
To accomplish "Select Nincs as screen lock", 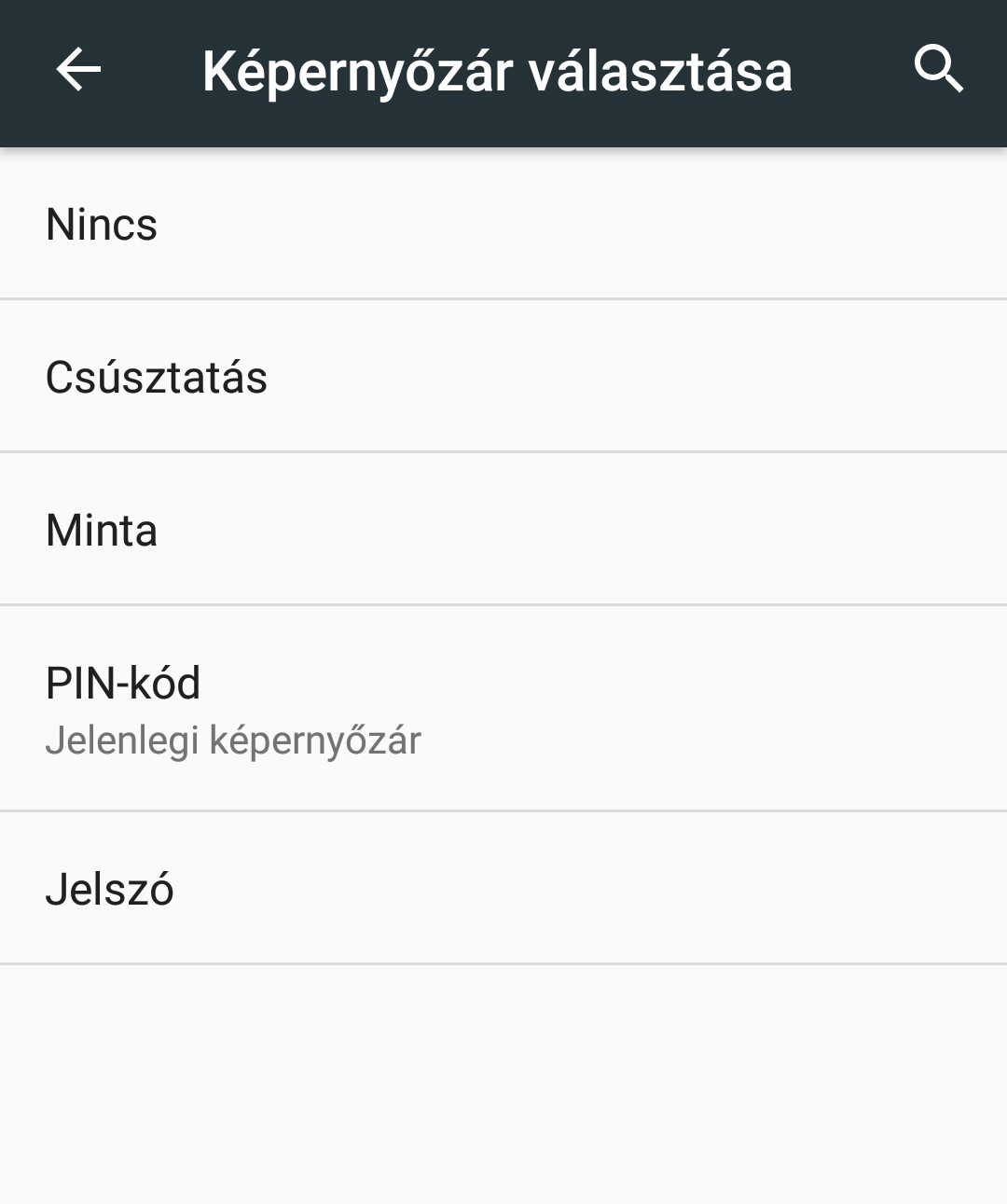I will pos(504,225).
